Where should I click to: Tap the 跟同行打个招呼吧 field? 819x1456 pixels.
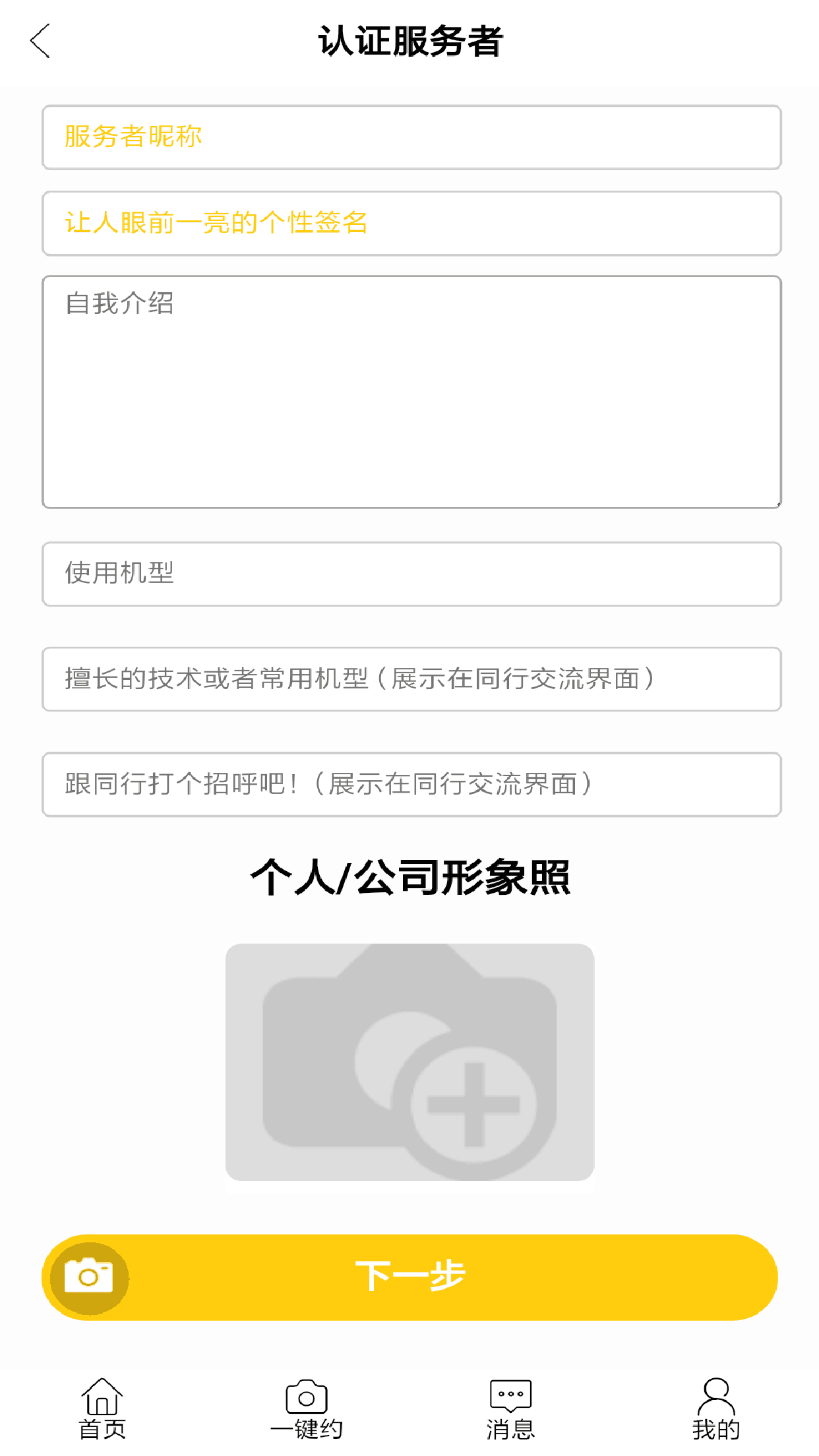pyautogui.click(x=411, y=785)
